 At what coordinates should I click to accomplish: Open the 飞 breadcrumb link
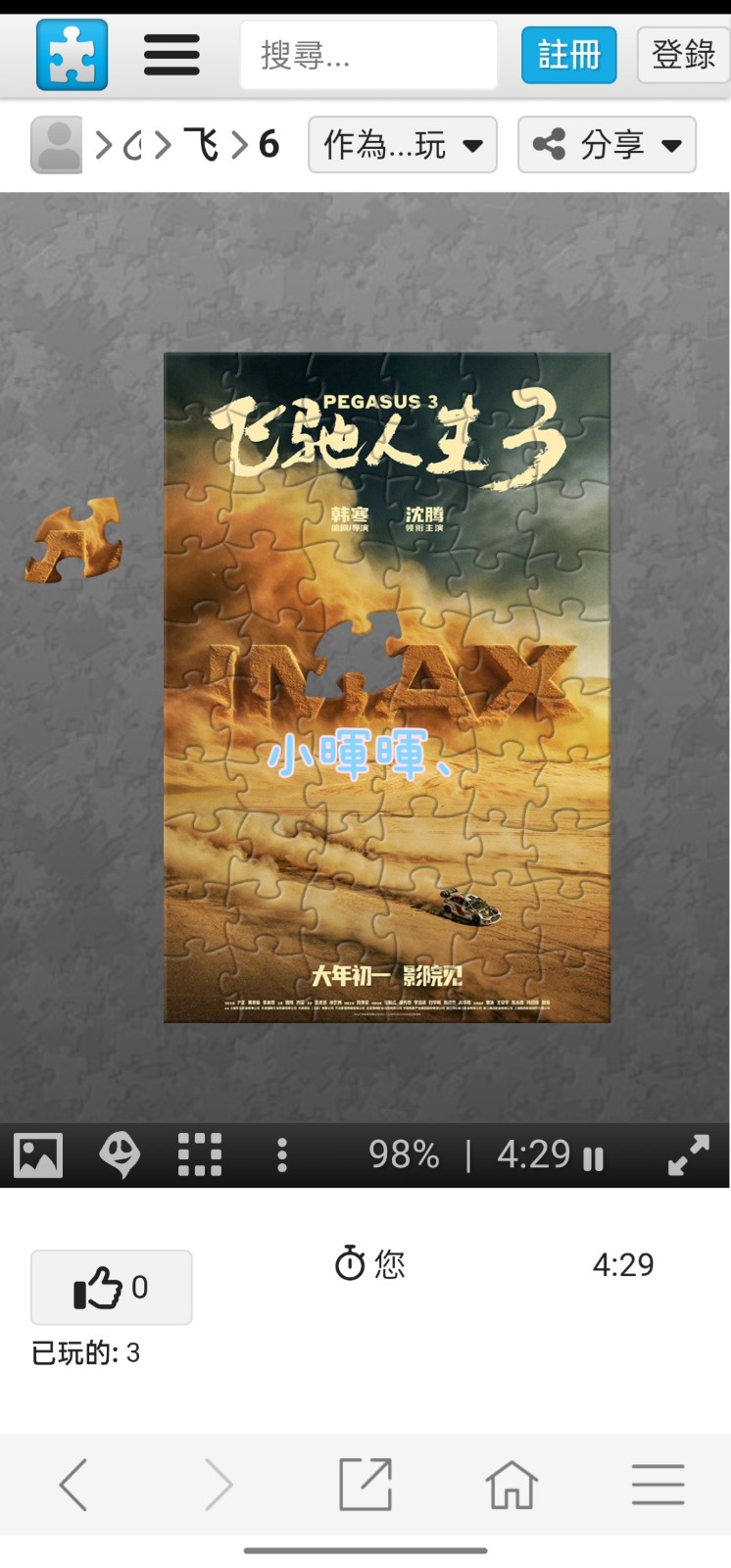coord(202,145)
